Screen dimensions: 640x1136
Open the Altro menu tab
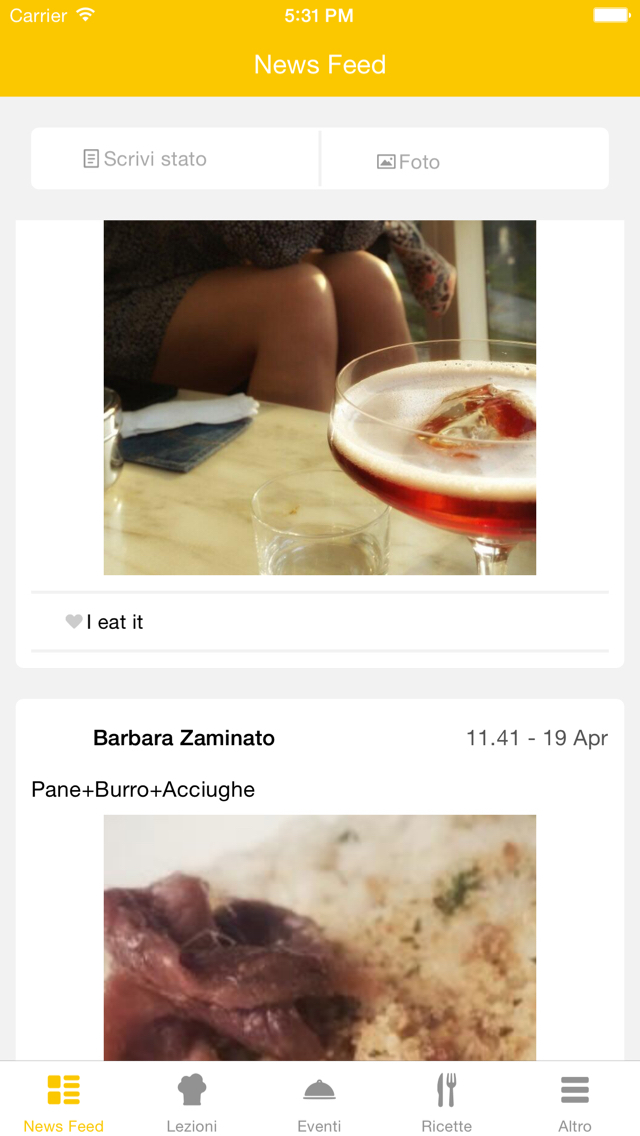[575, 1101]
